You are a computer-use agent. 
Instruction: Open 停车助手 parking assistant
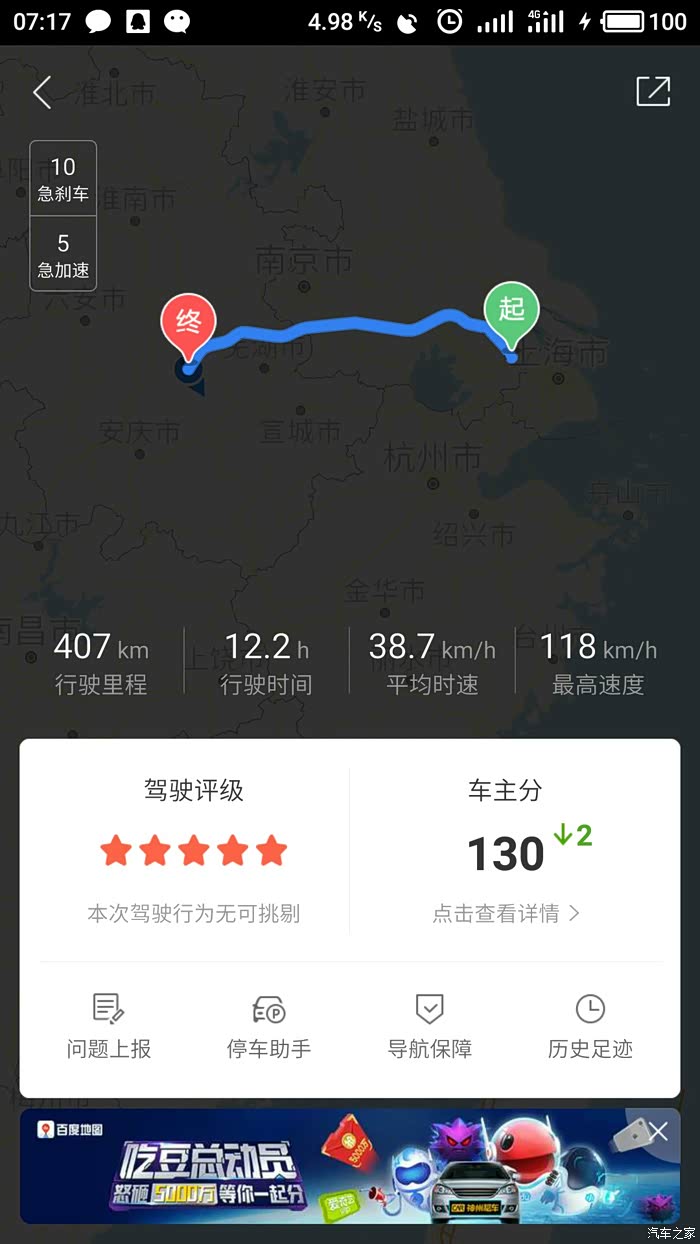point(269,1026)
